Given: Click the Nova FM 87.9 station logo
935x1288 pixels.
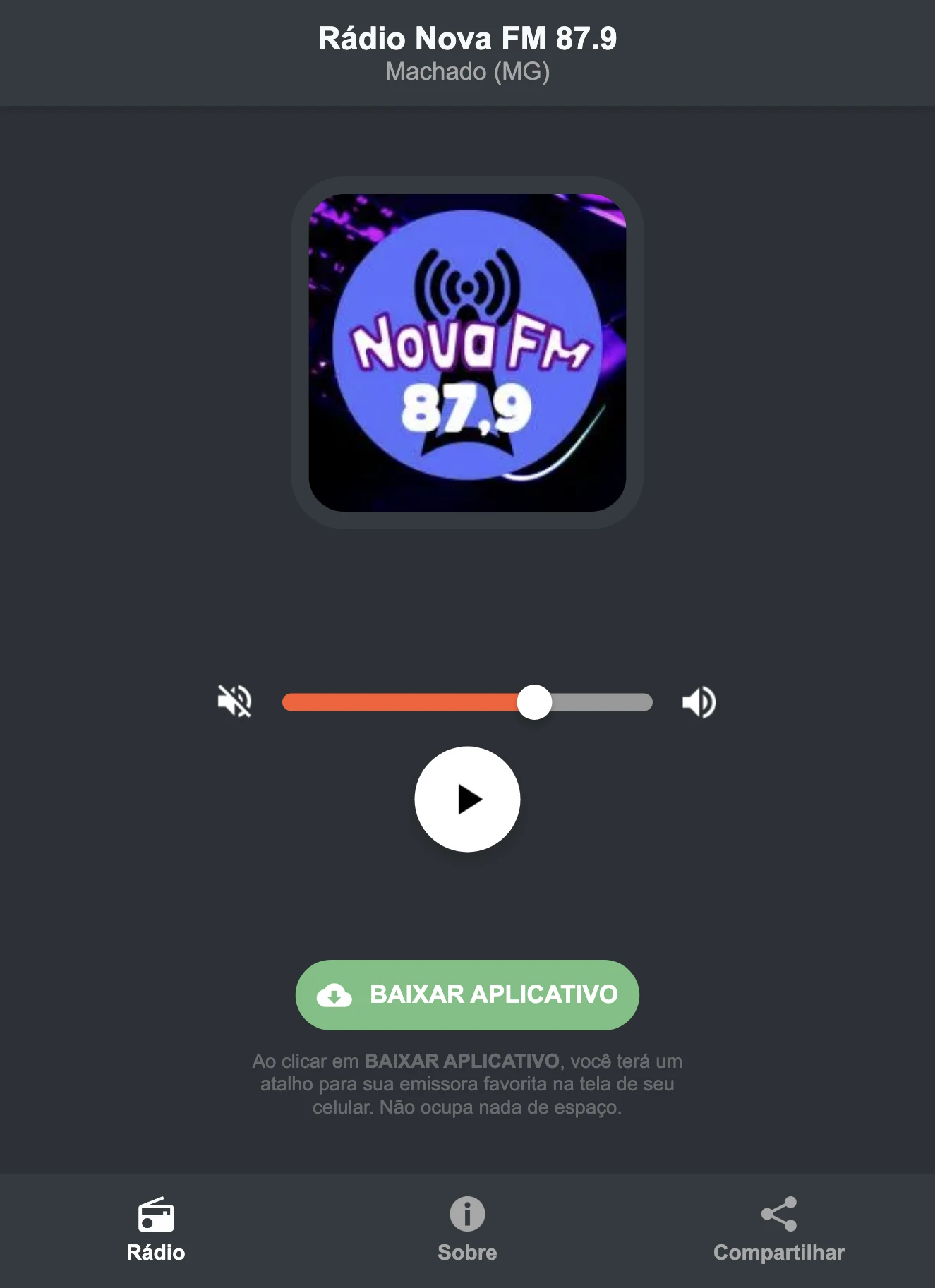Looking at the screenshot, I should pyautogui.click(x=467, y=351).
